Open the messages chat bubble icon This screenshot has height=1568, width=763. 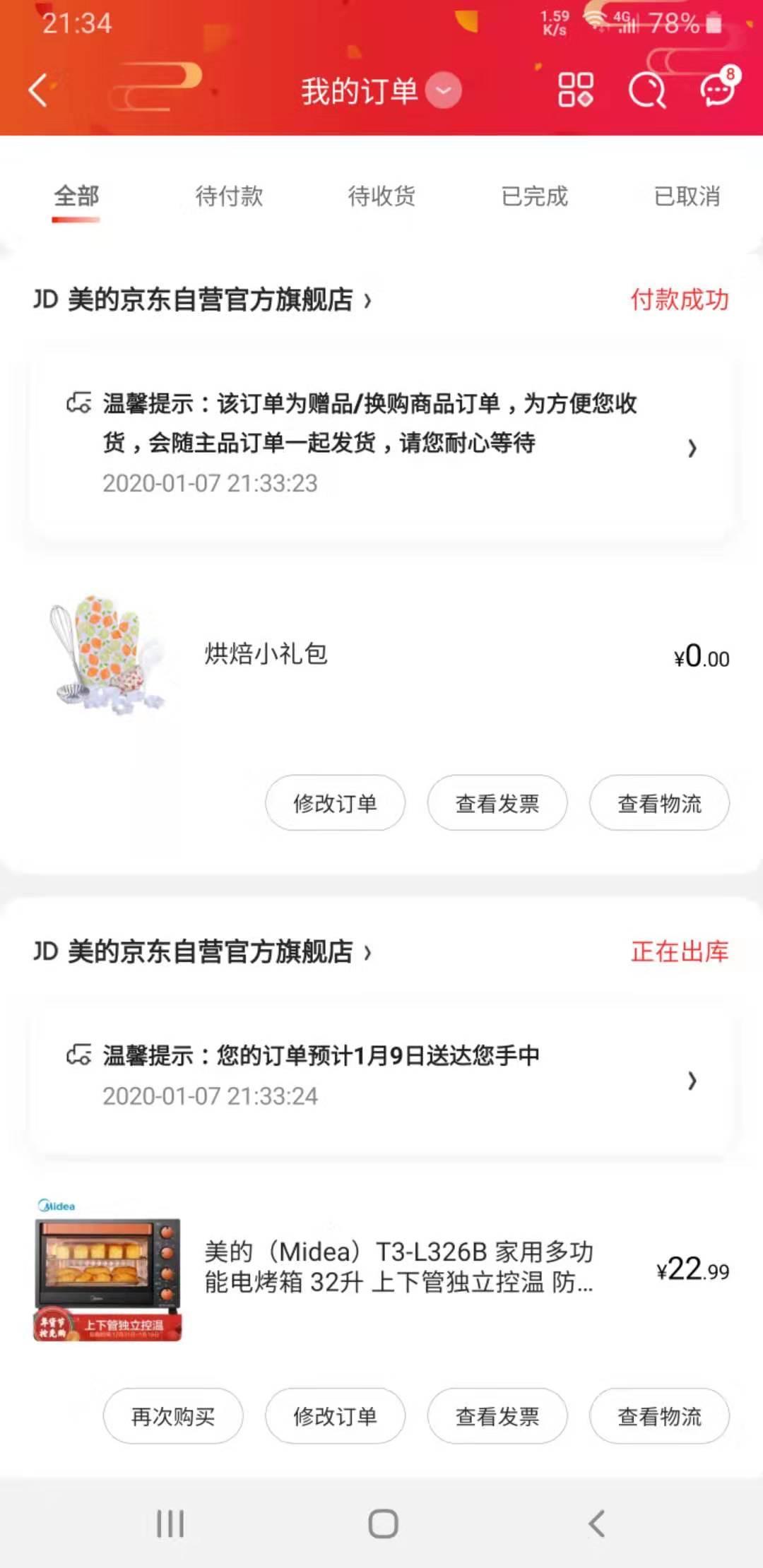tap(718, 89)
